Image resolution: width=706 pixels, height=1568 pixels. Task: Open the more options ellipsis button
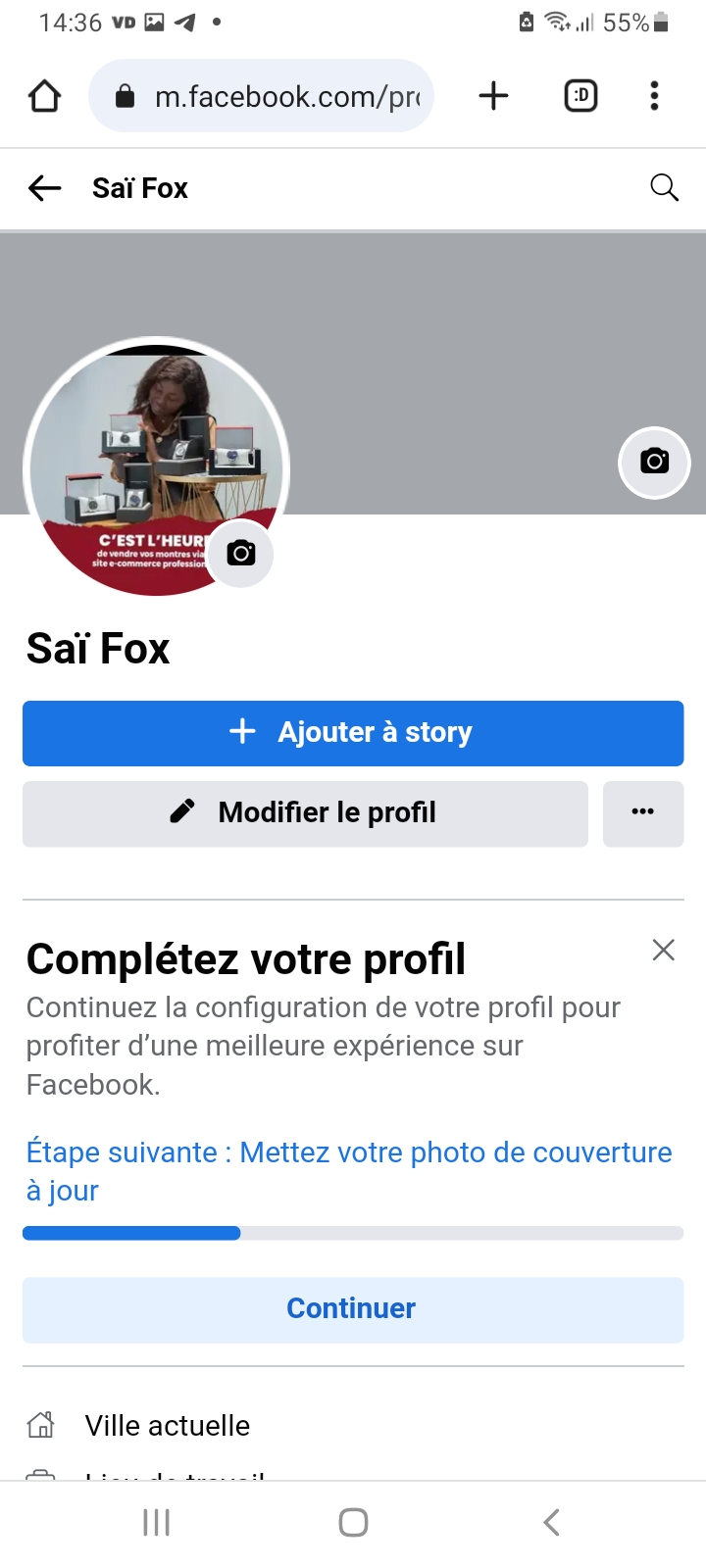click(x=643, y=813)
